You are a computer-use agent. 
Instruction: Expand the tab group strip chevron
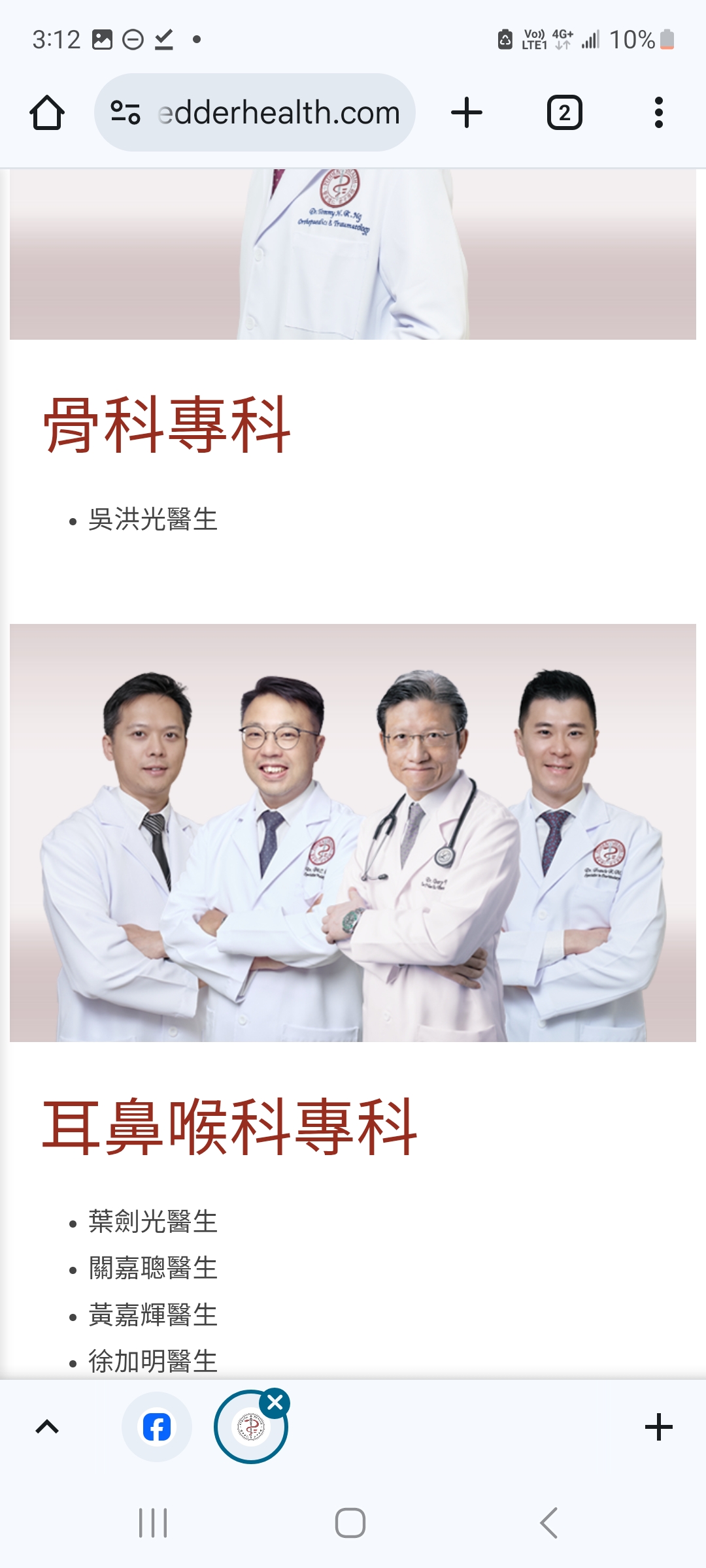(x=47, y=1428)
